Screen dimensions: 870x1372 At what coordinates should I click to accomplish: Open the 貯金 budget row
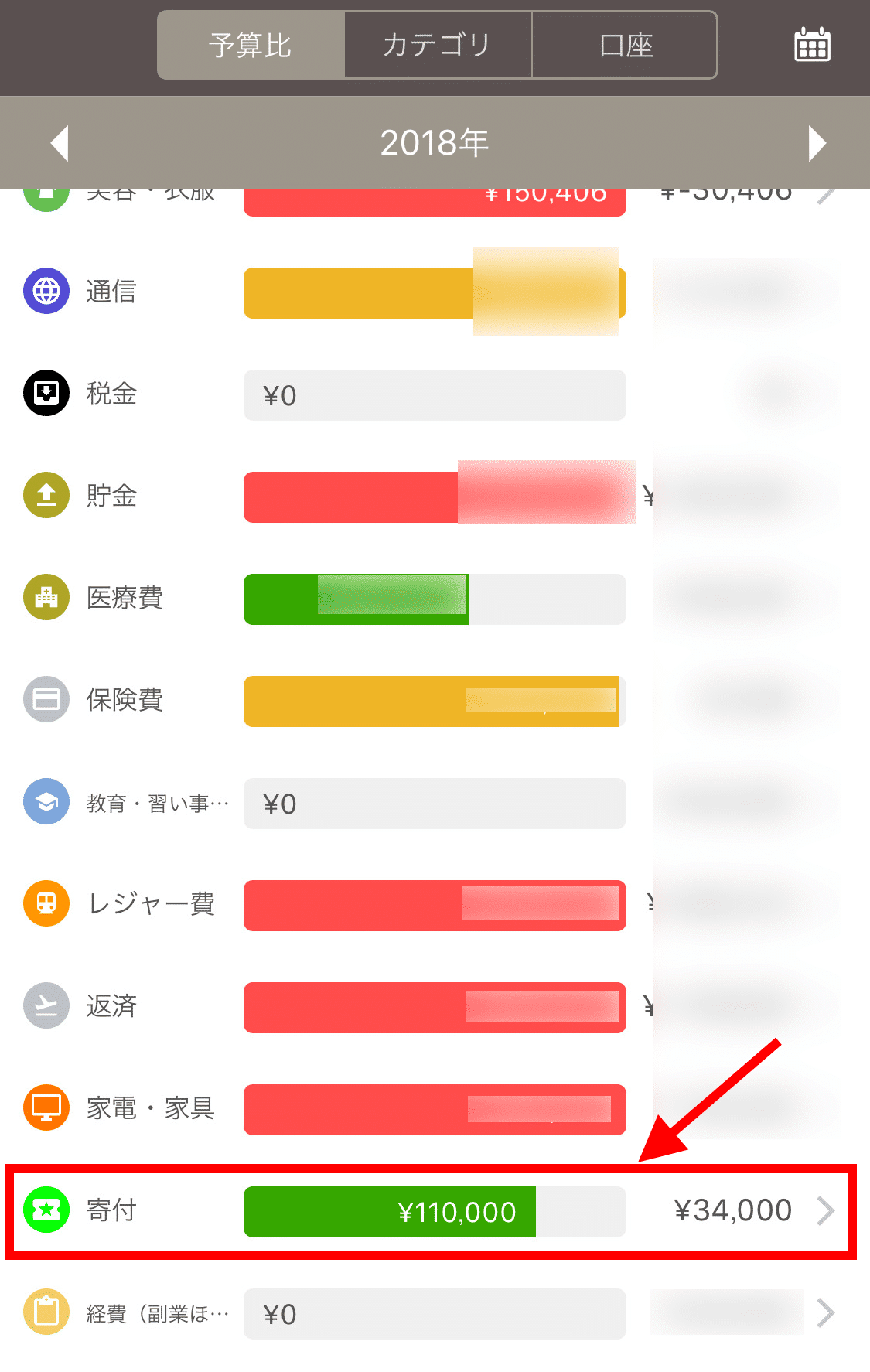point(433,497)
